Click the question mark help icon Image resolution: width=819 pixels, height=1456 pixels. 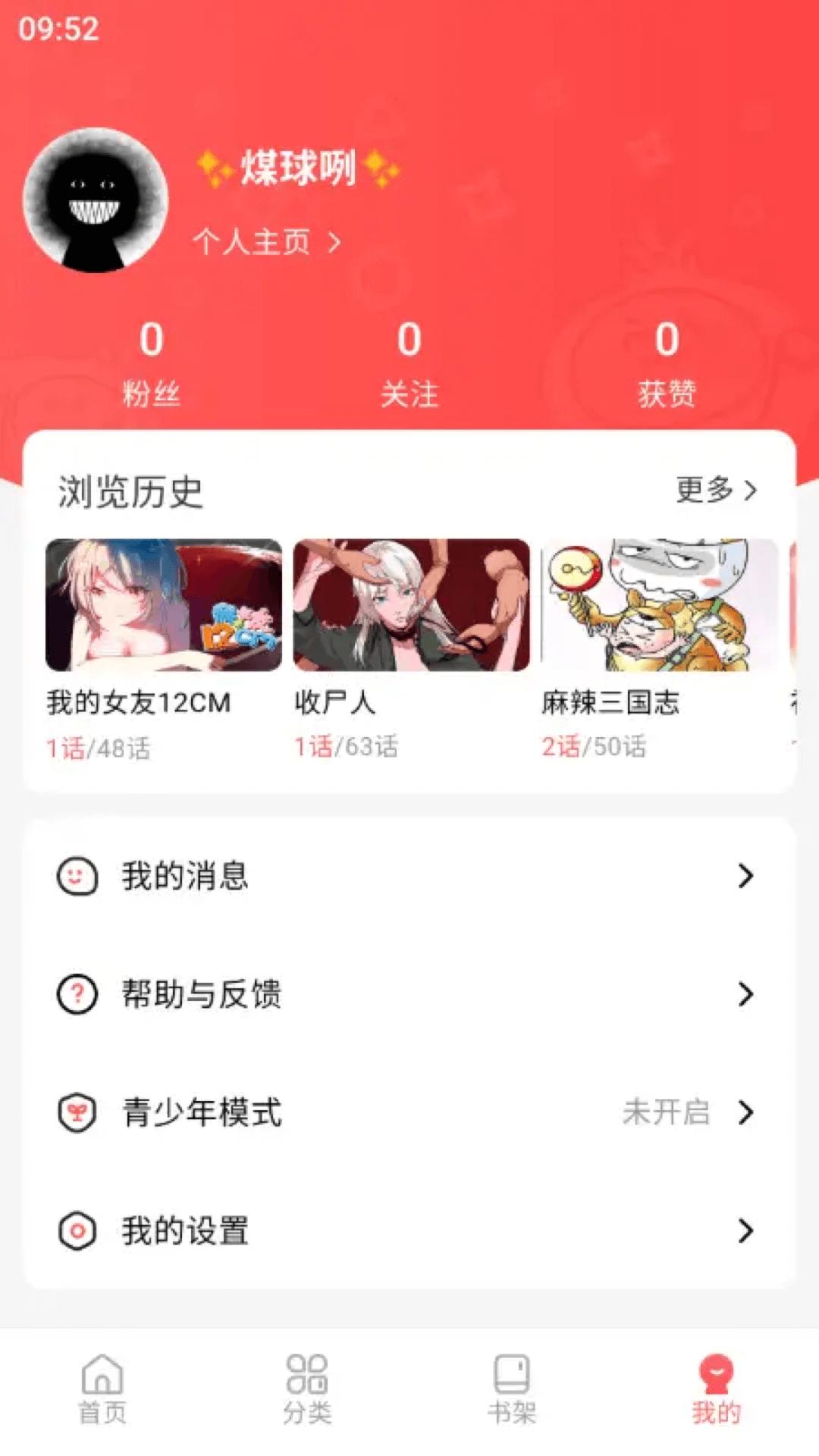click(x=75, y=995)
